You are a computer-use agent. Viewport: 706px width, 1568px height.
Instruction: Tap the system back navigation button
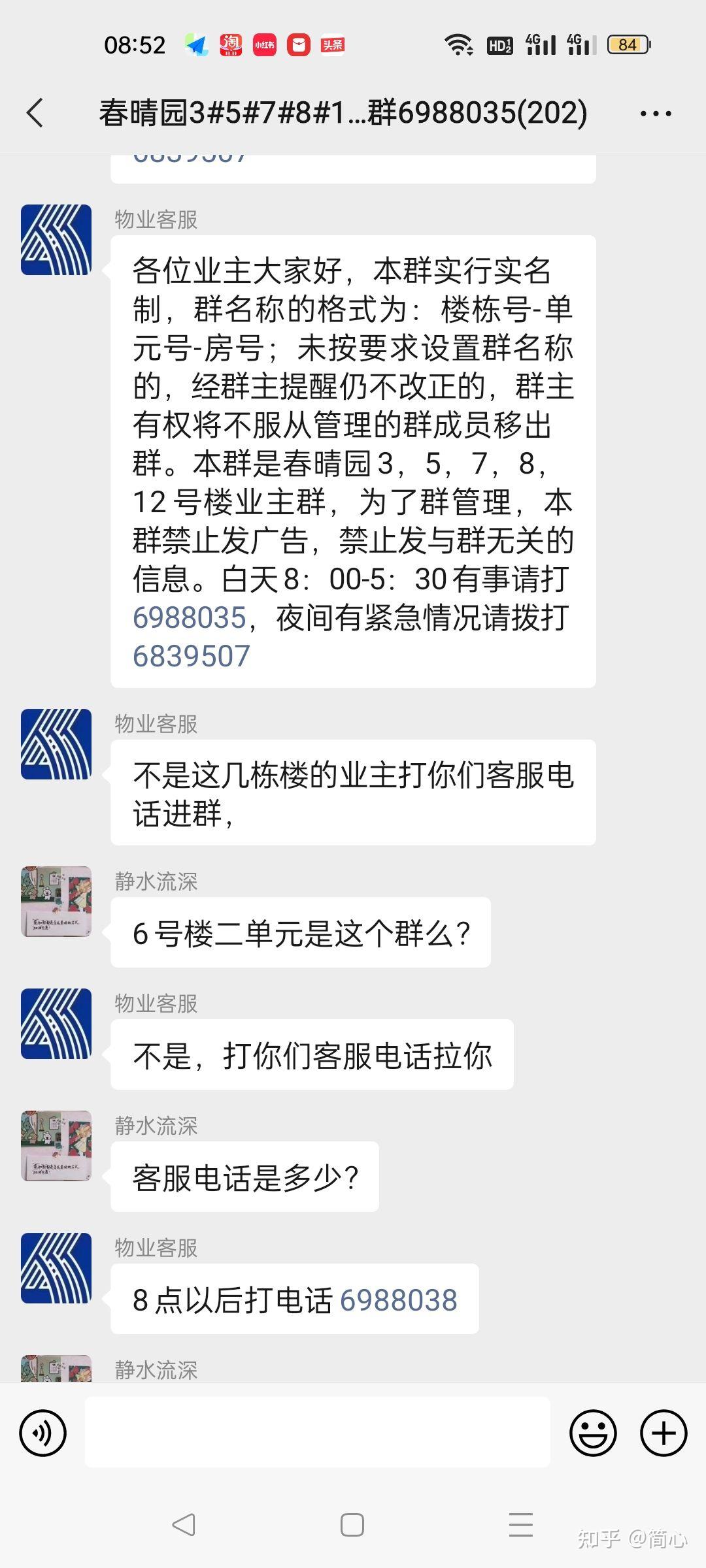(x=184, y=1525)
